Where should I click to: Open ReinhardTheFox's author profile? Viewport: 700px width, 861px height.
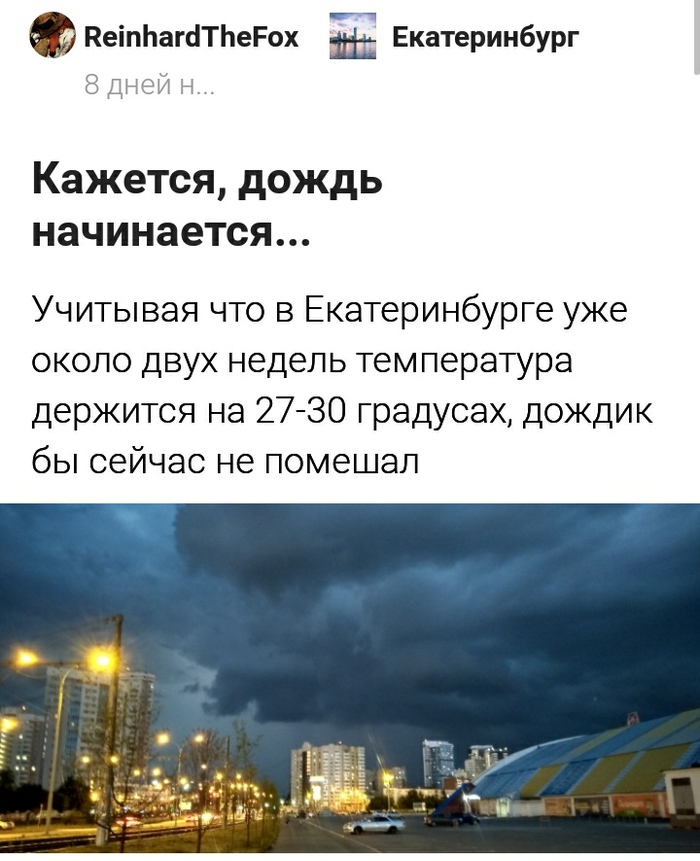pyautogui.click(x=190, y=38)
